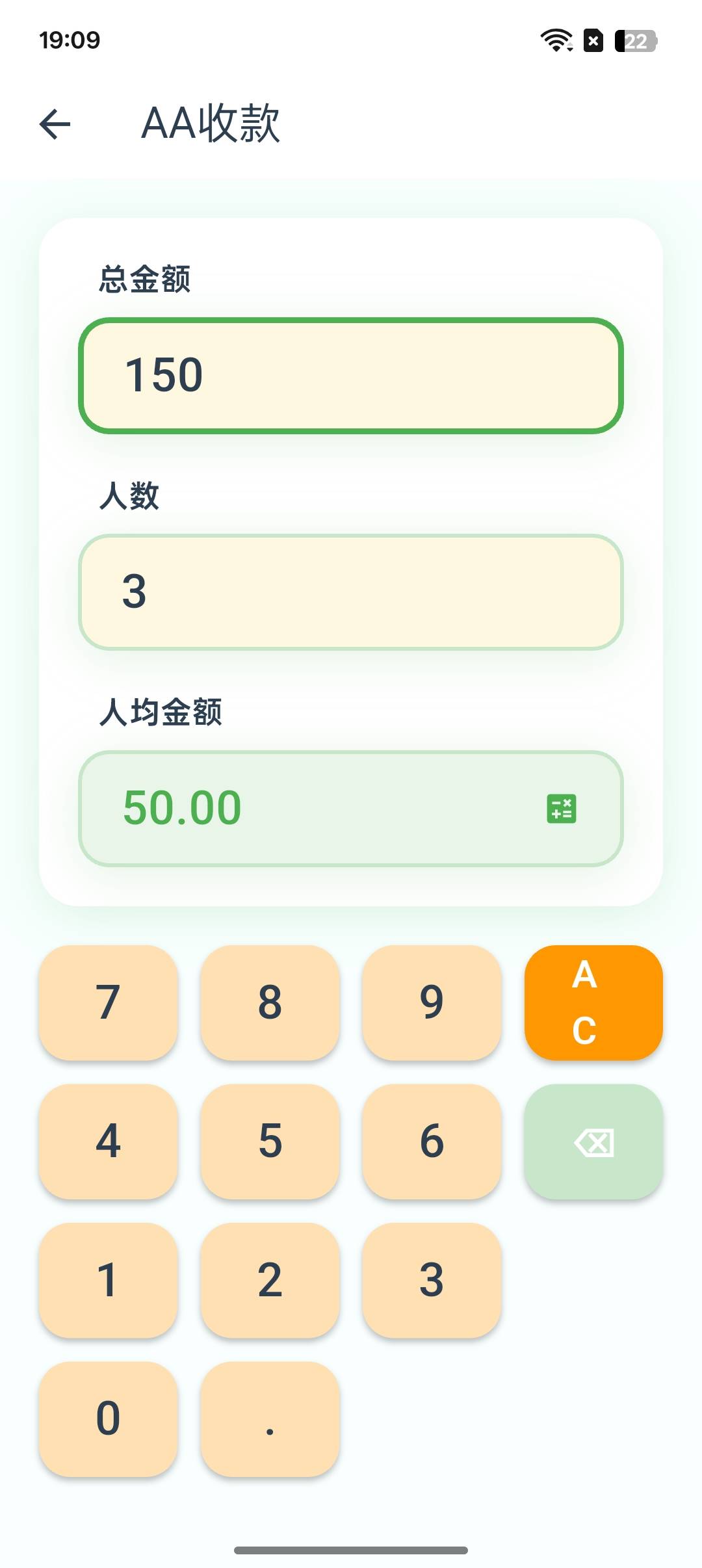Enter digit 9 on the keypad
702x1568 pixels.
pyautogui.click(x=432, y=1002)
